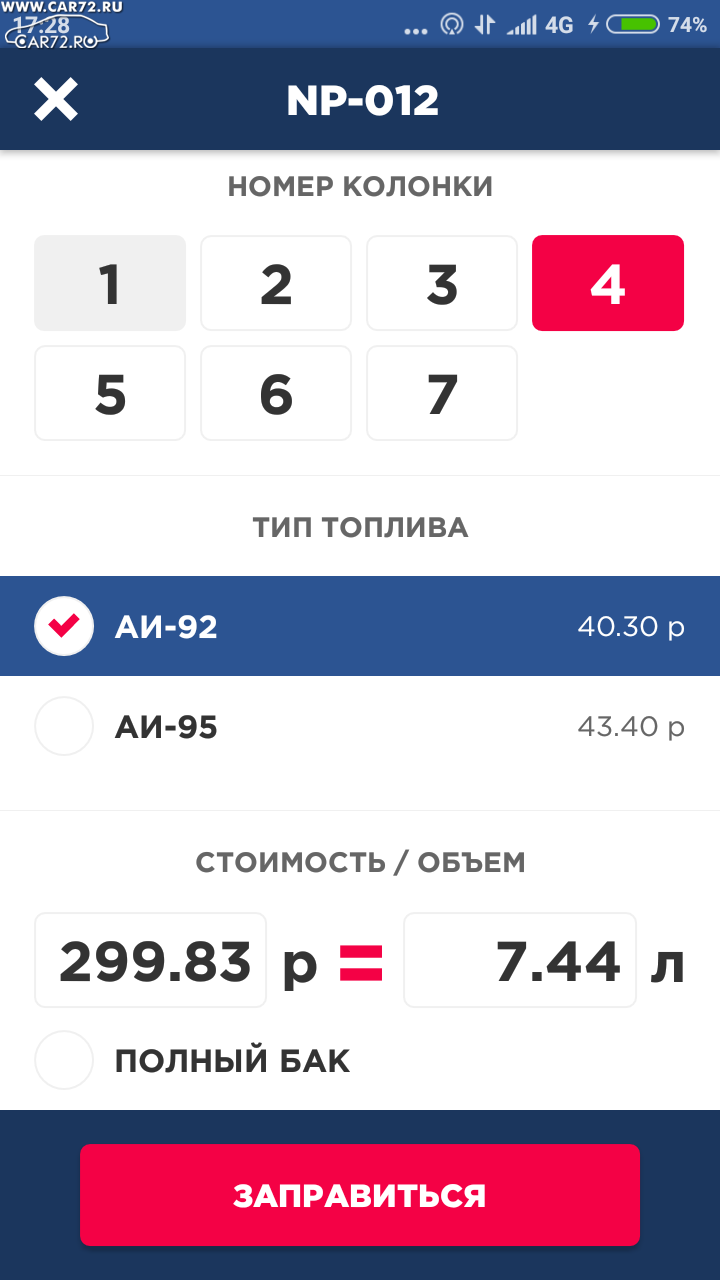Select pump number 1
Viewport: 720px width, 1280px height.
110,283
